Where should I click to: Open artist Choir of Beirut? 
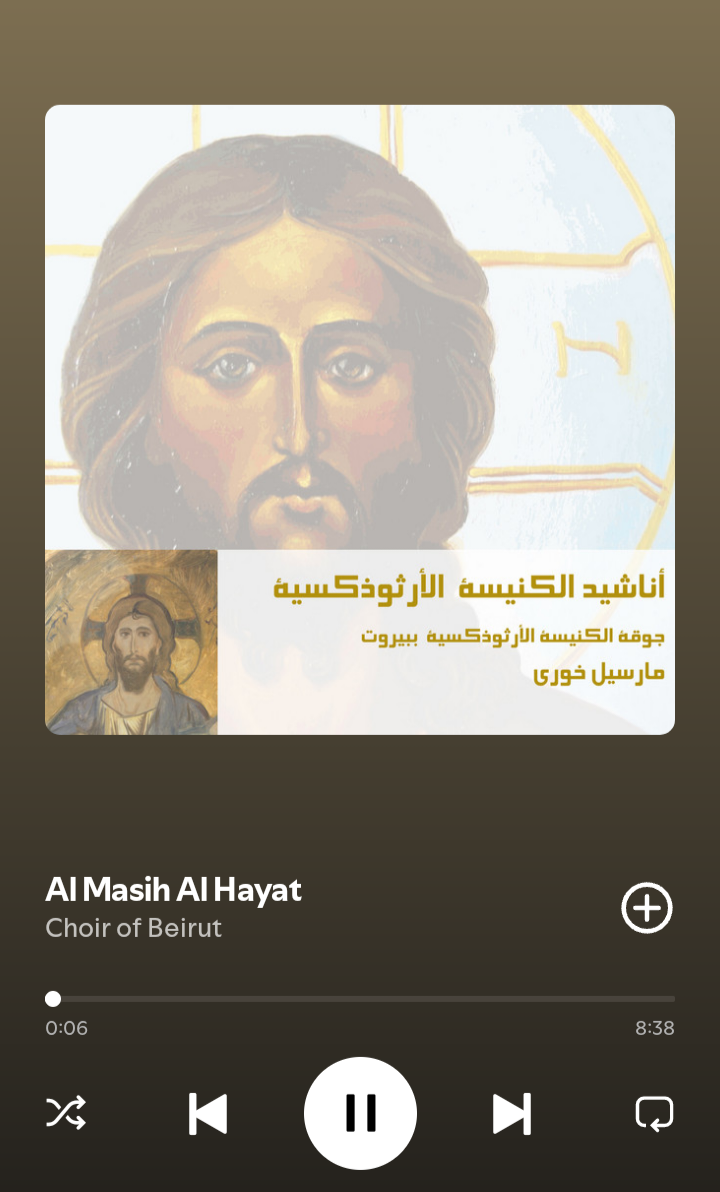point(133,928)
